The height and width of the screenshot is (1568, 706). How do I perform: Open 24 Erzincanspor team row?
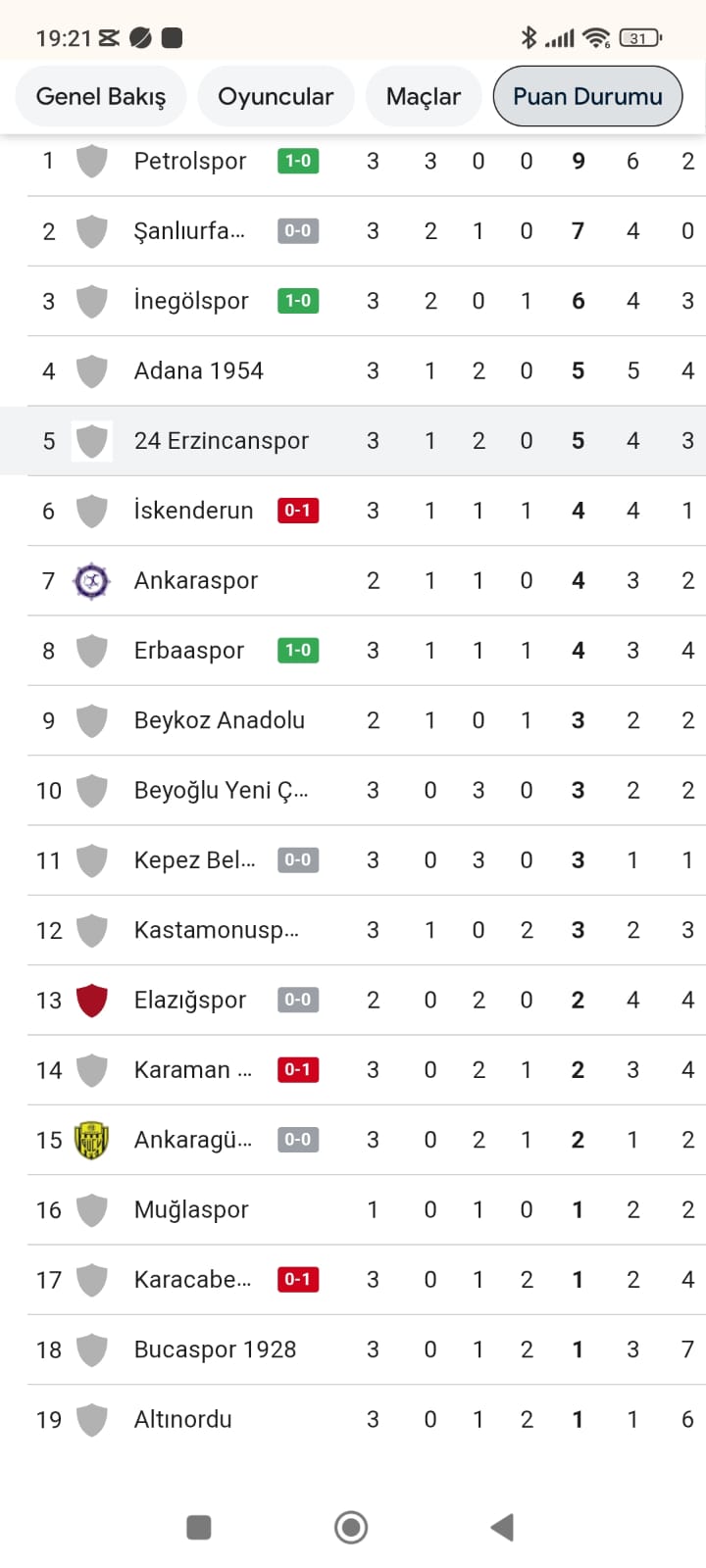tap(353, 441)
